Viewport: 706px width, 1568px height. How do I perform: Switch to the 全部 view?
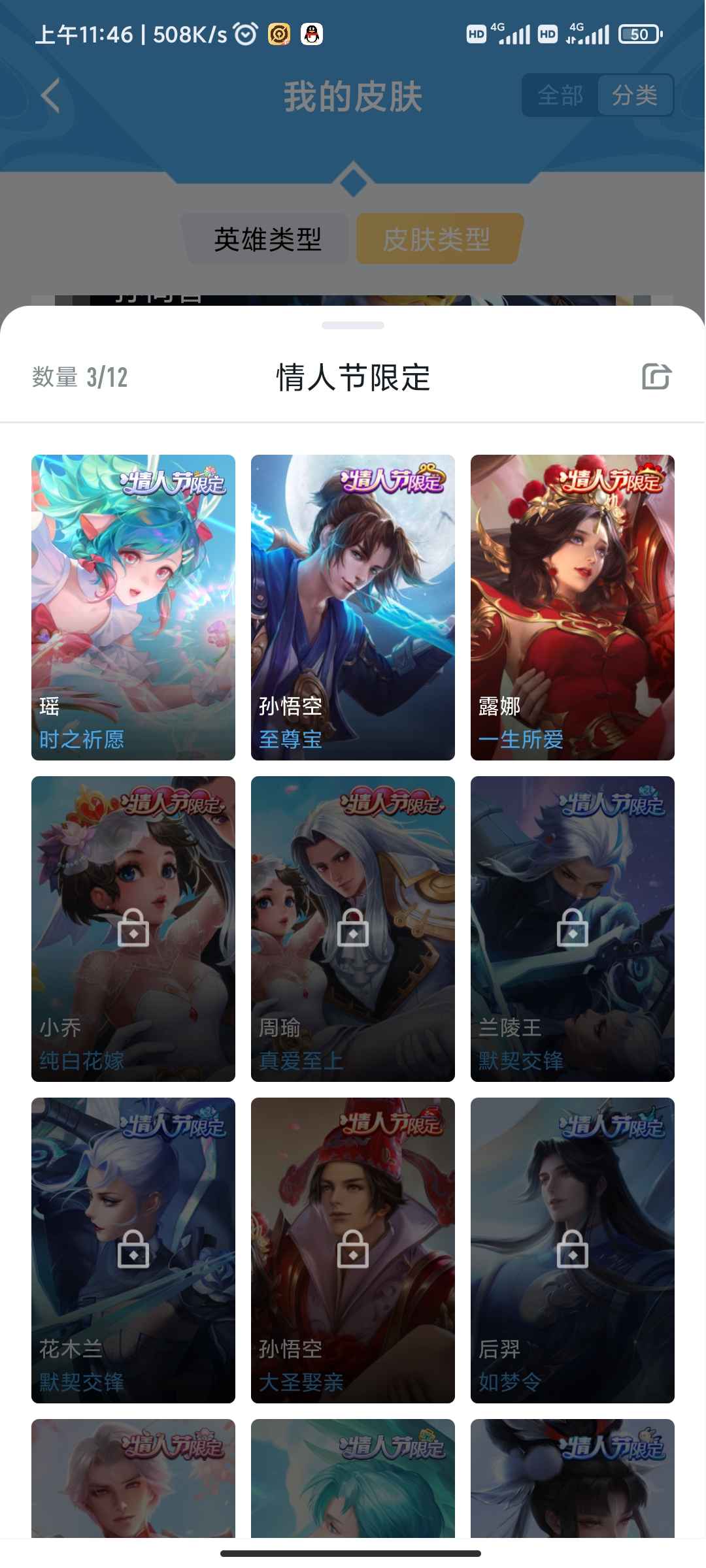560,96
